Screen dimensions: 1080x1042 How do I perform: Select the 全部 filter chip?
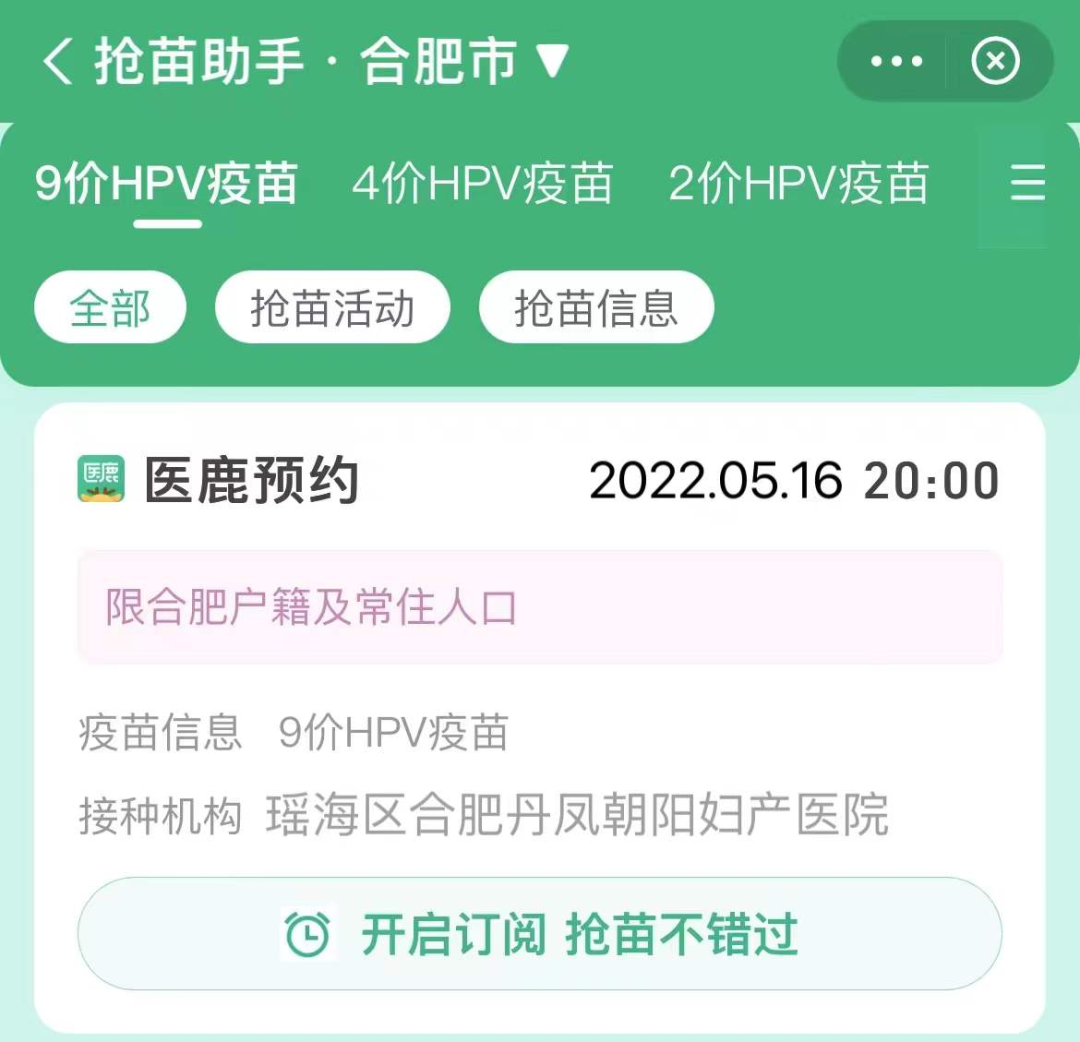pos(110,308)
